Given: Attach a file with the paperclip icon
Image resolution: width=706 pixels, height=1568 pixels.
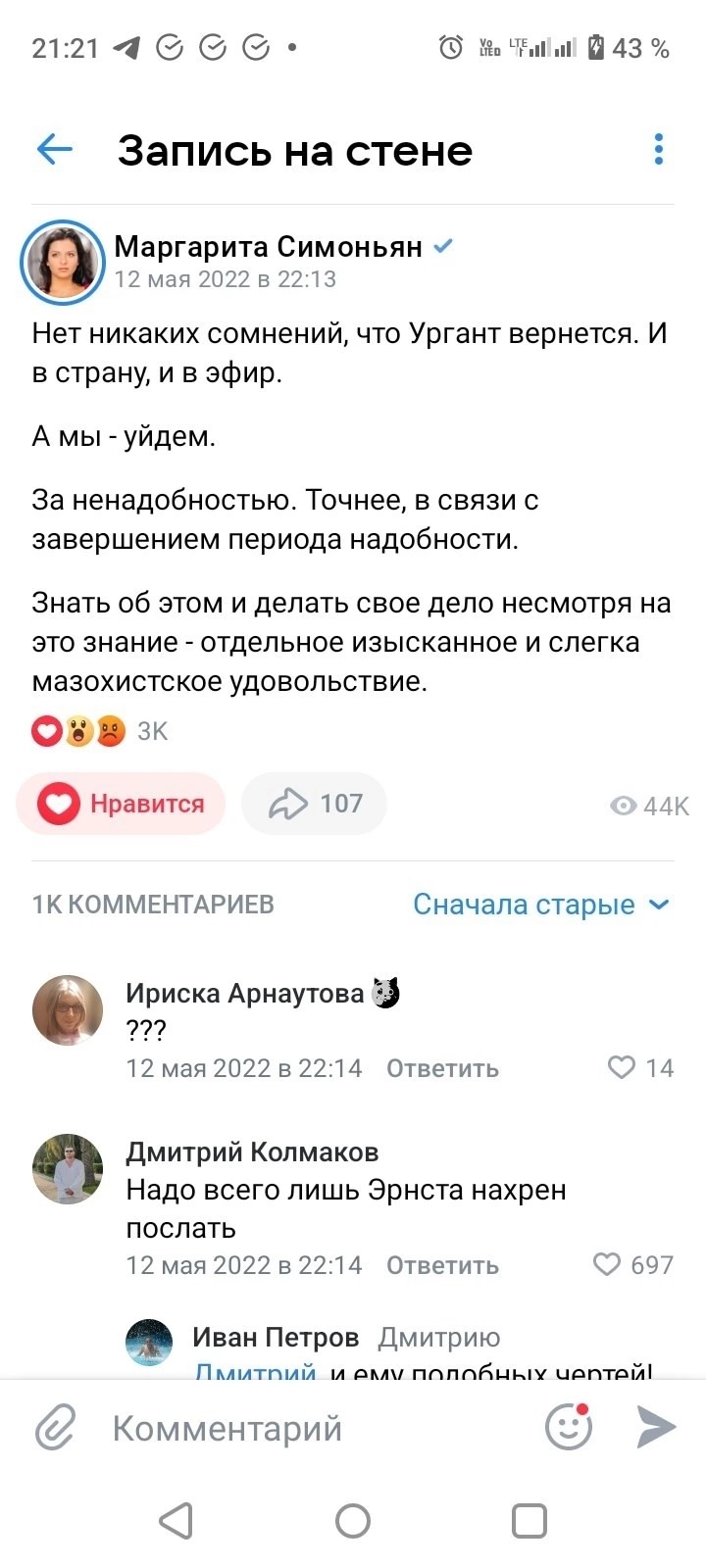Looking at the screenshot, I should pyautogui.click(x=55, y=1428).
